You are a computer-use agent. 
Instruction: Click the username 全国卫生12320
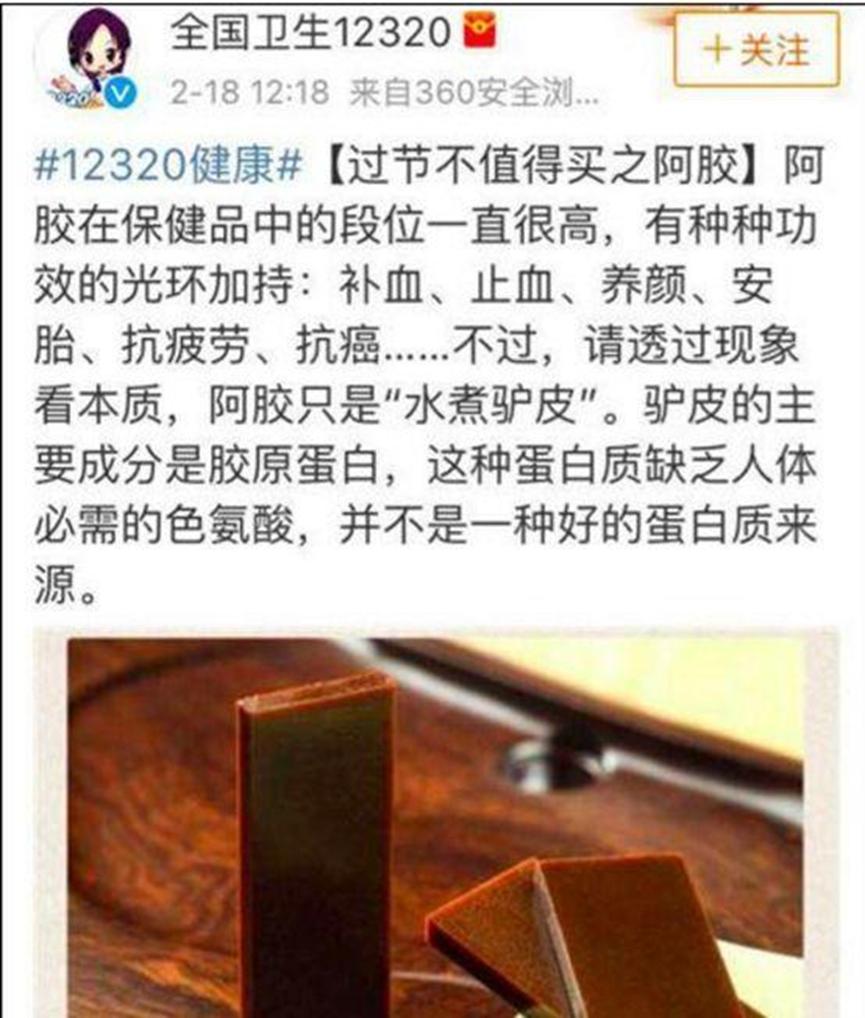click(308, 30)
